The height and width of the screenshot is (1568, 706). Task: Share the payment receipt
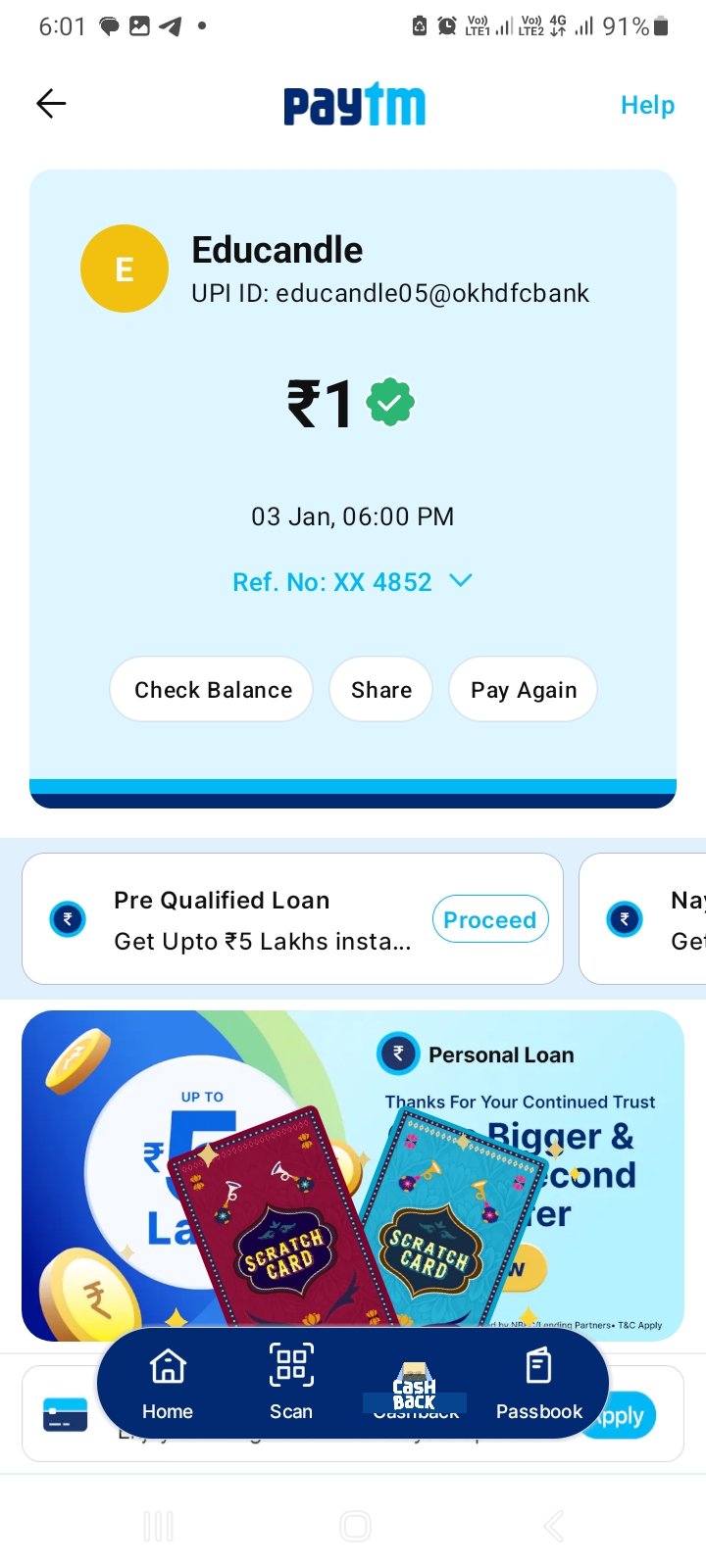pos(381,690)
